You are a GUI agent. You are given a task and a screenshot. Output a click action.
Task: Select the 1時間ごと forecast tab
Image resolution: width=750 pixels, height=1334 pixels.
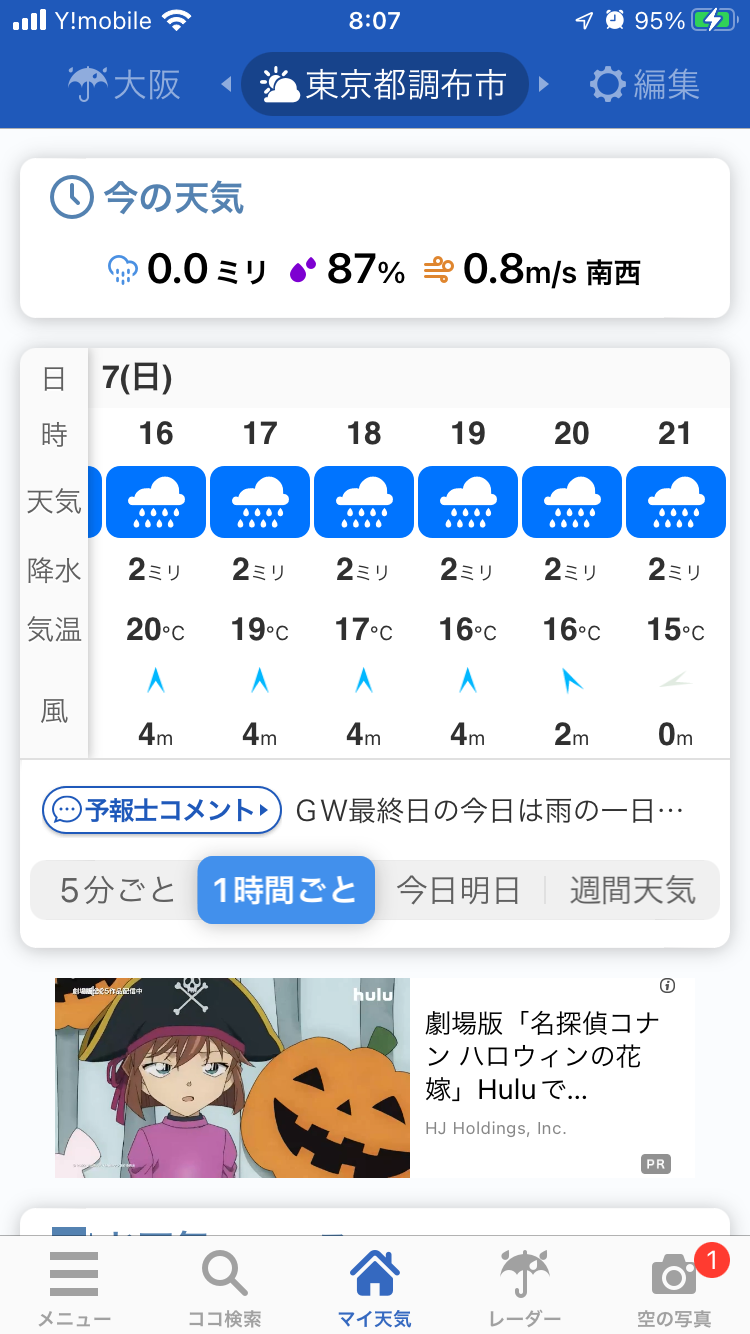[x=286, y=890]
